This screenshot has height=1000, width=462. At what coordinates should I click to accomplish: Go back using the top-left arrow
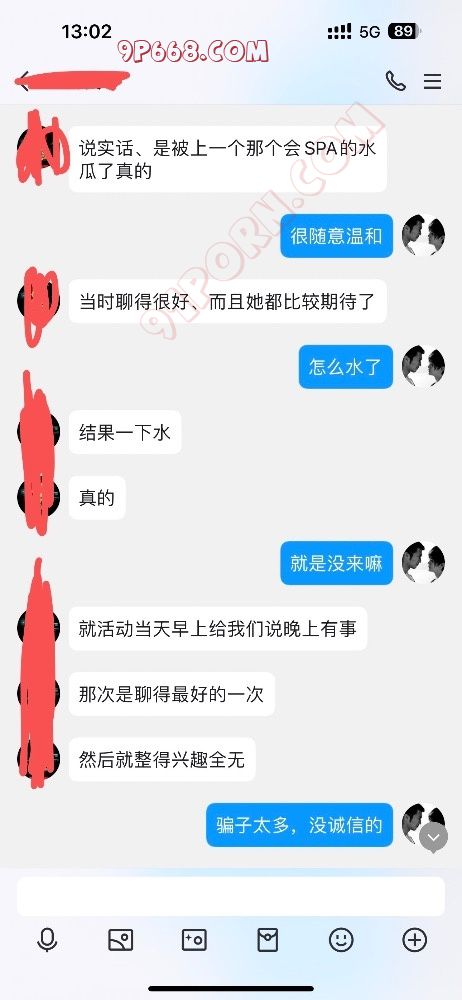pos(22,81)
